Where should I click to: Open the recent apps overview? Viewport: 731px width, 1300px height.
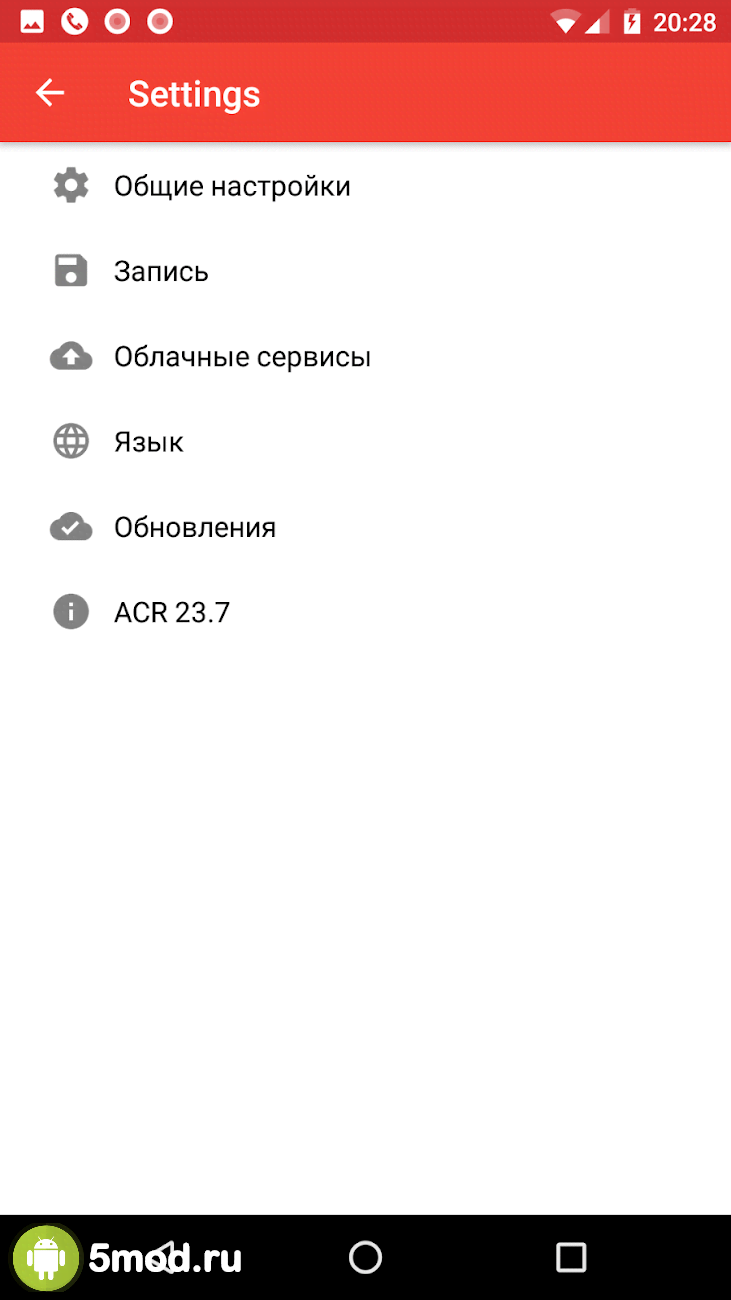570,1257
